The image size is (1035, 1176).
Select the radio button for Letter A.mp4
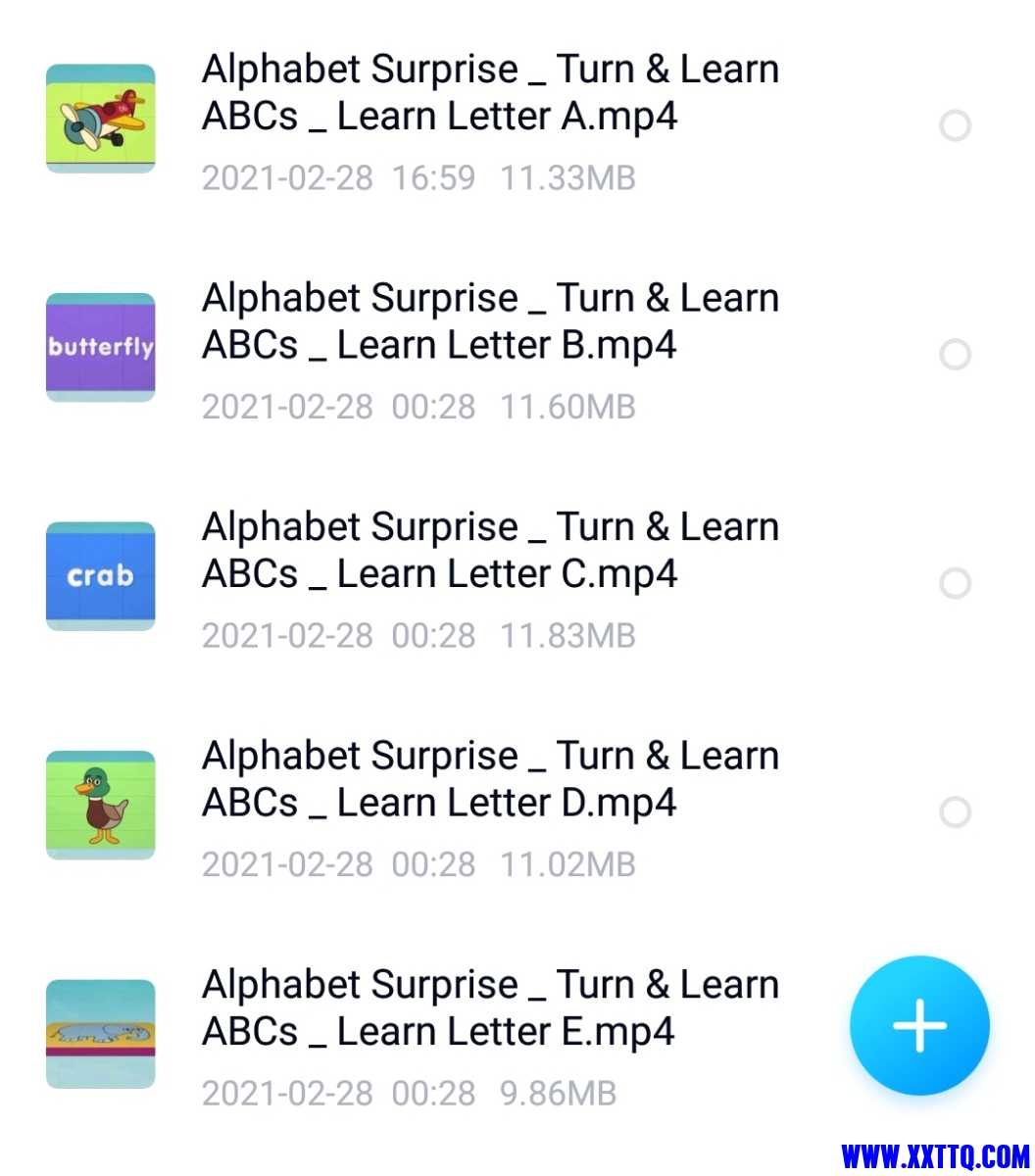coord(955,125)
